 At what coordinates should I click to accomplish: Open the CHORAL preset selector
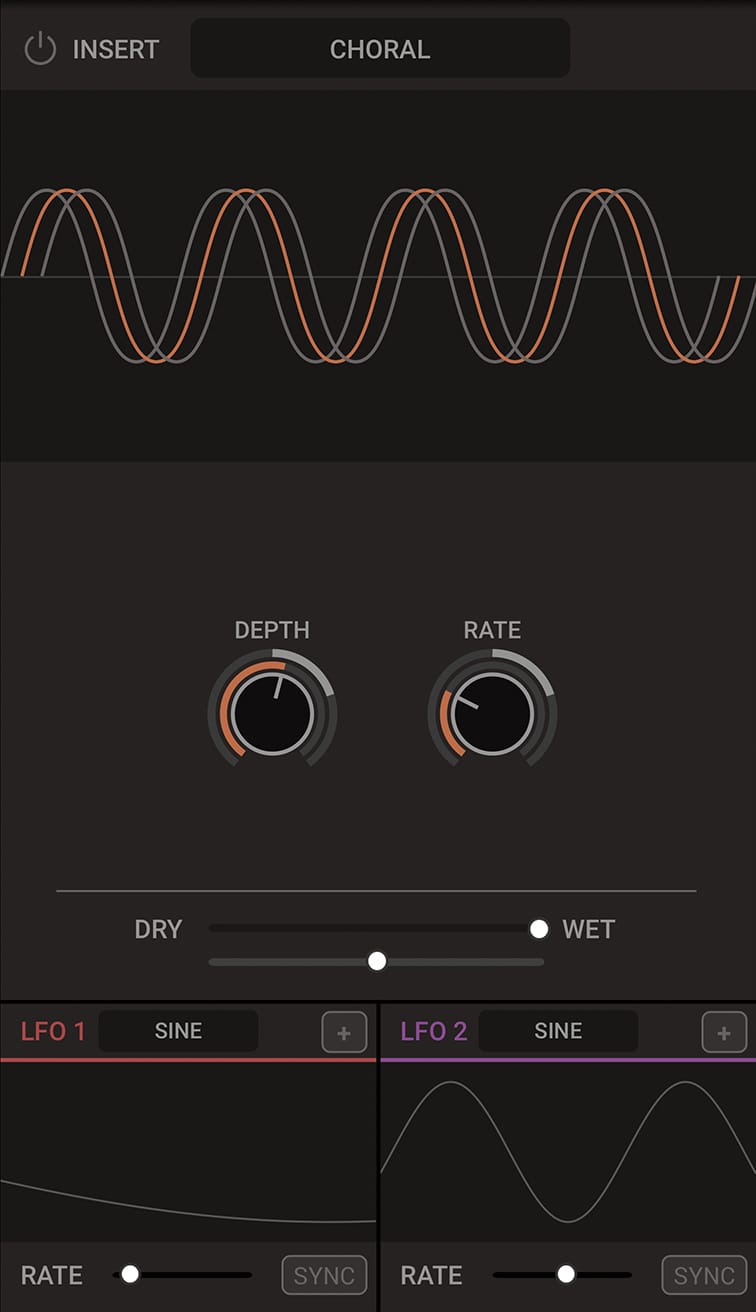[380, 48]
